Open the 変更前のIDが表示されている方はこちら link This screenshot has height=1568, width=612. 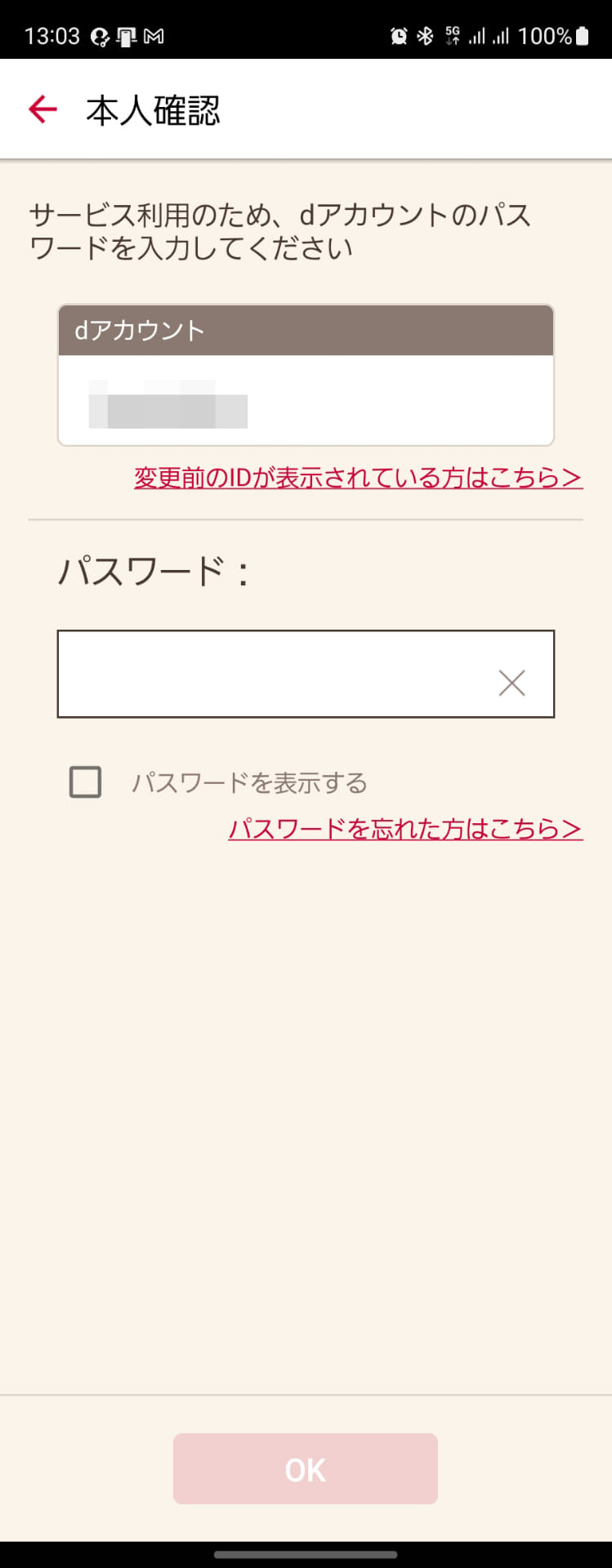pyautogui.click(x=357, y=479)
